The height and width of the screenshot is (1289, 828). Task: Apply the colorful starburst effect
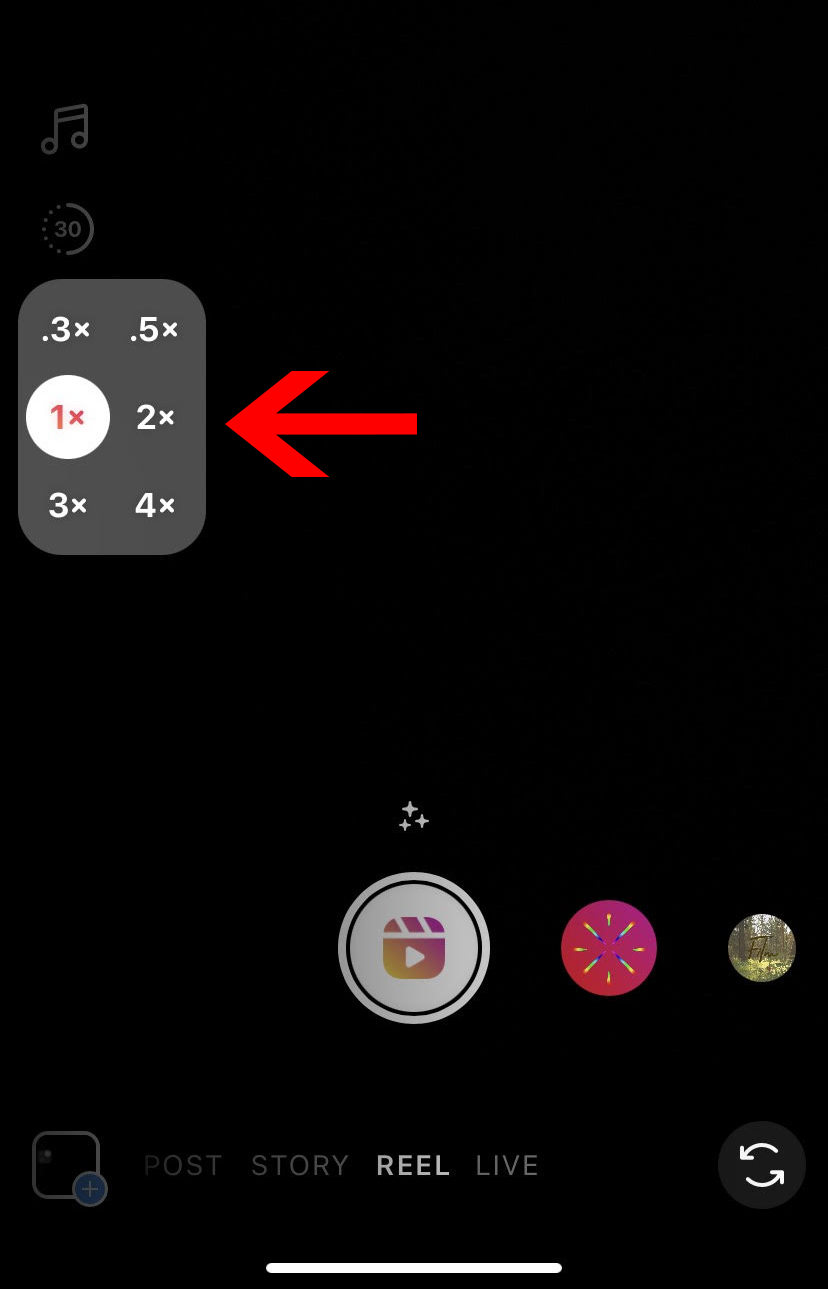click(x=608, y=947)
